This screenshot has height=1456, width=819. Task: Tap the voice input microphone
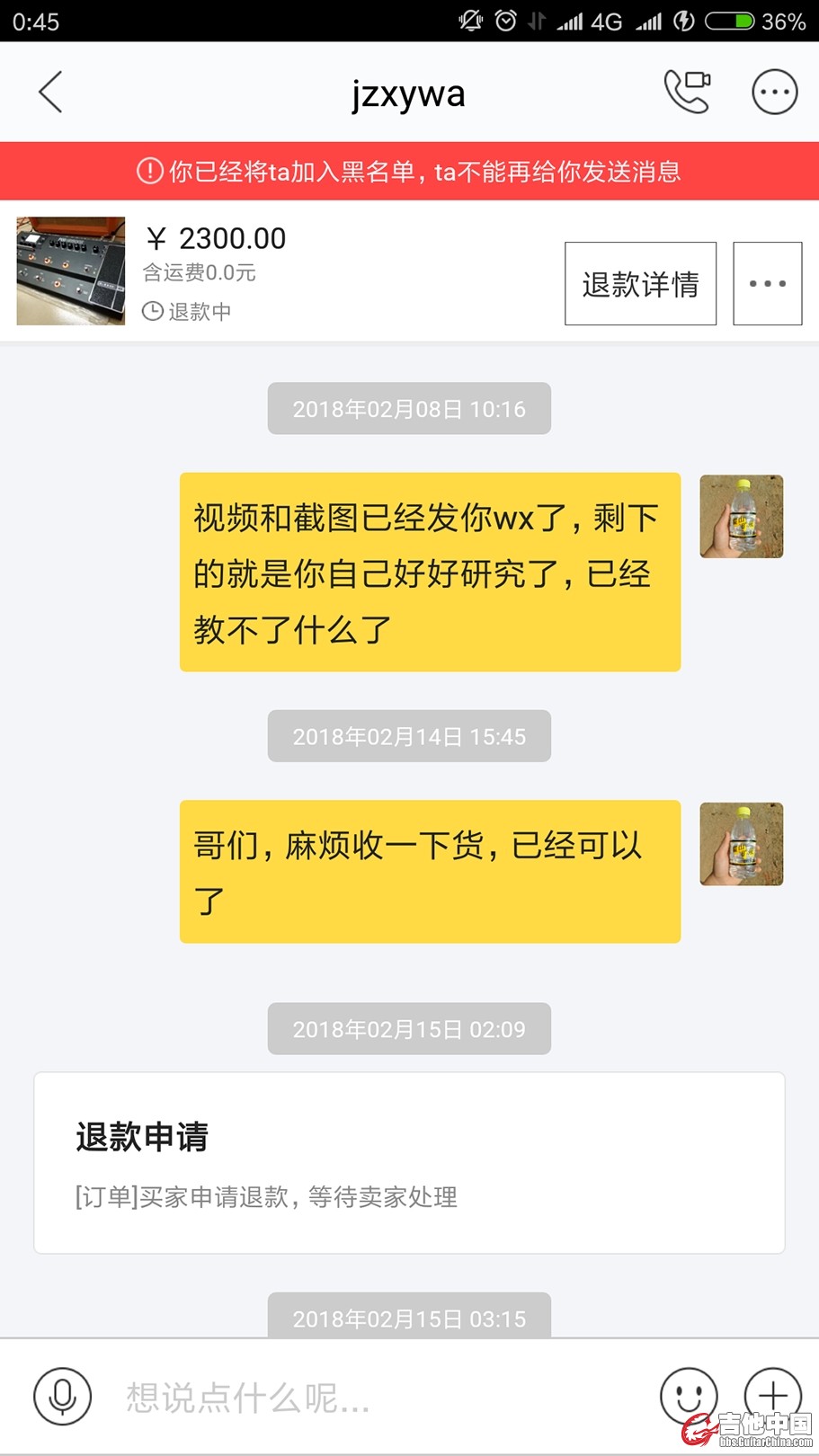coord(62,1396)
